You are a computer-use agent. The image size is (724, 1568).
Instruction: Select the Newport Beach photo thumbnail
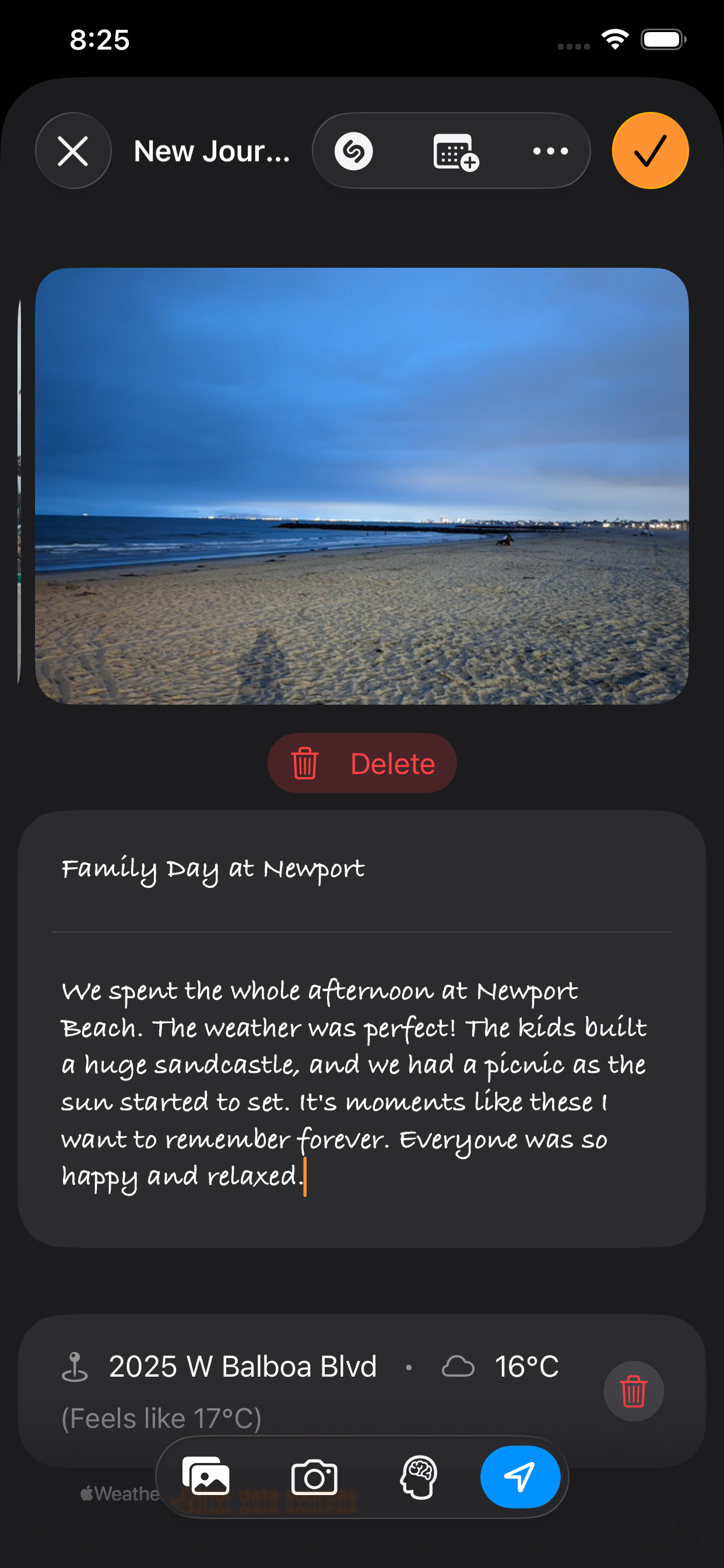pyautogui.click(x=362, y=487)
